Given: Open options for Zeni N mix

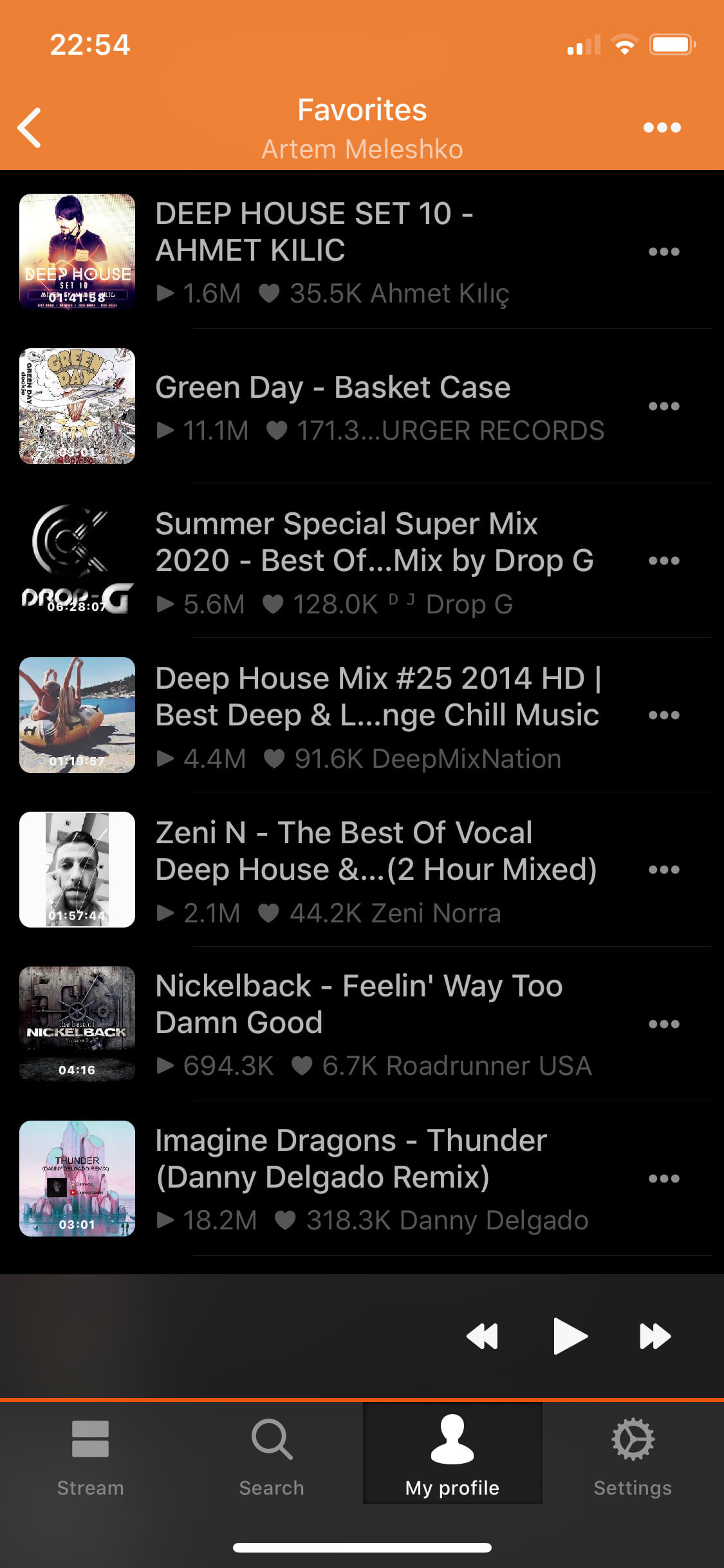Looking at the screenshot, I should (x=664, y=869).
